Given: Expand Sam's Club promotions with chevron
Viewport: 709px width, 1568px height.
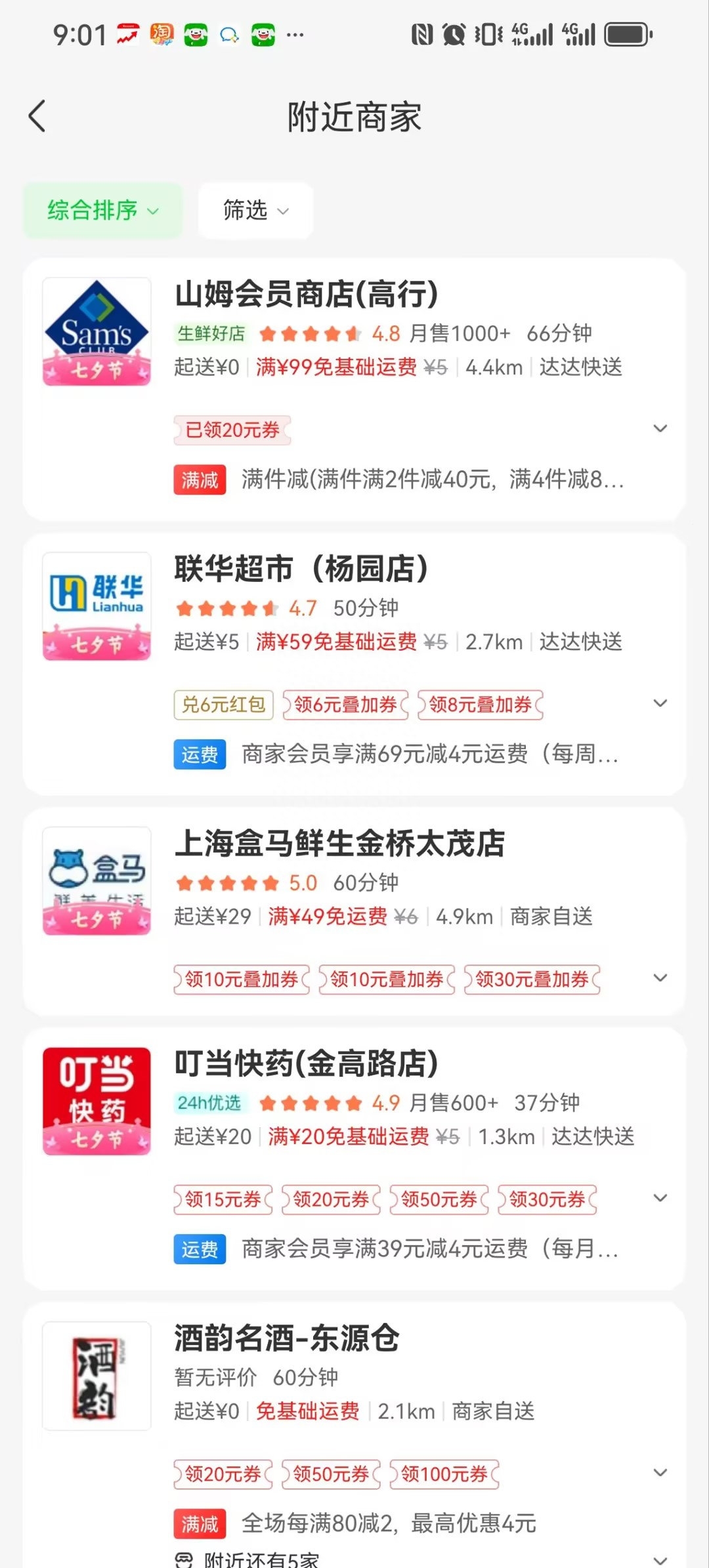Looking at the screenshot, I should click(660, 428).
